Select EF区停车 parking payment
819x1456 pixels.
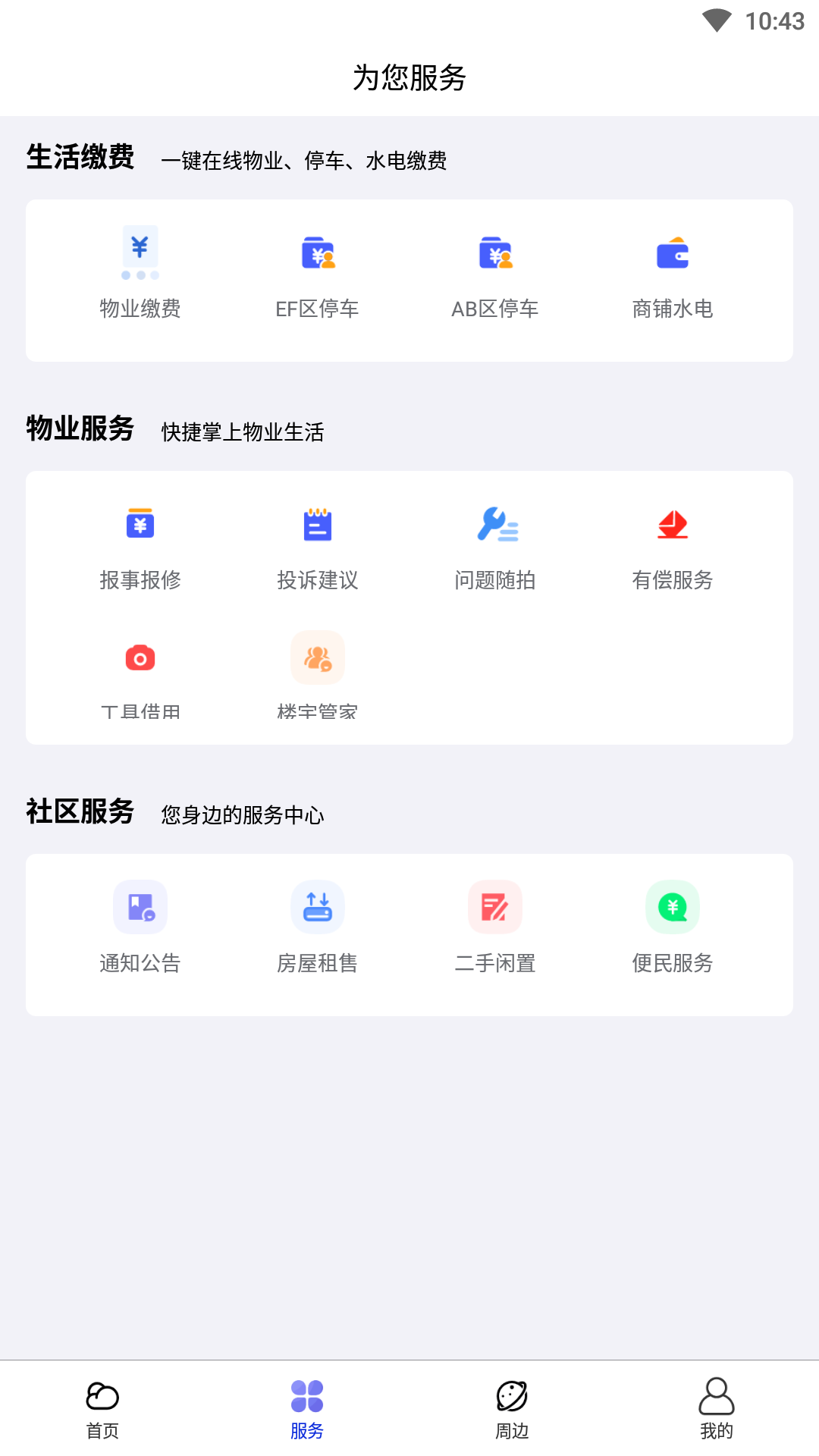[318, 273]
